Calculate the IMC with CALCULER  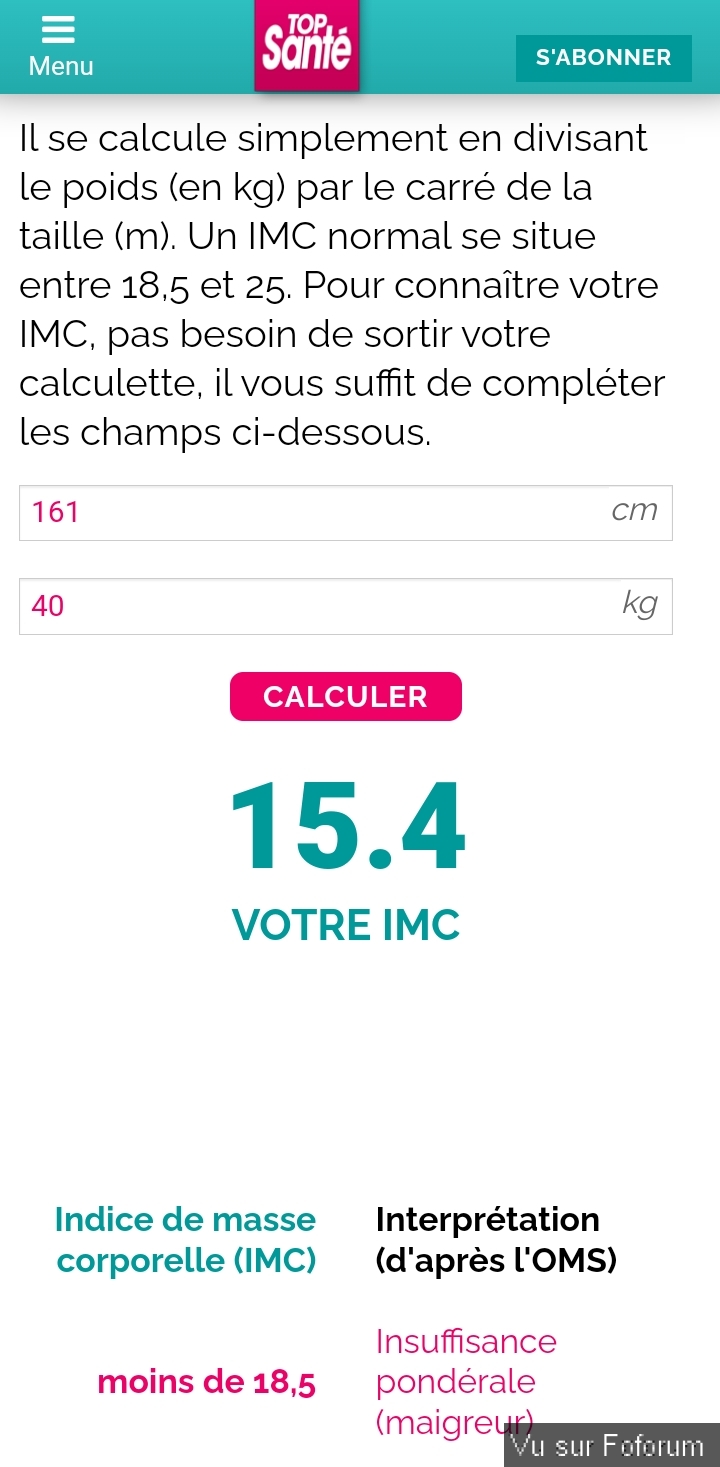(x=345, y=697)
